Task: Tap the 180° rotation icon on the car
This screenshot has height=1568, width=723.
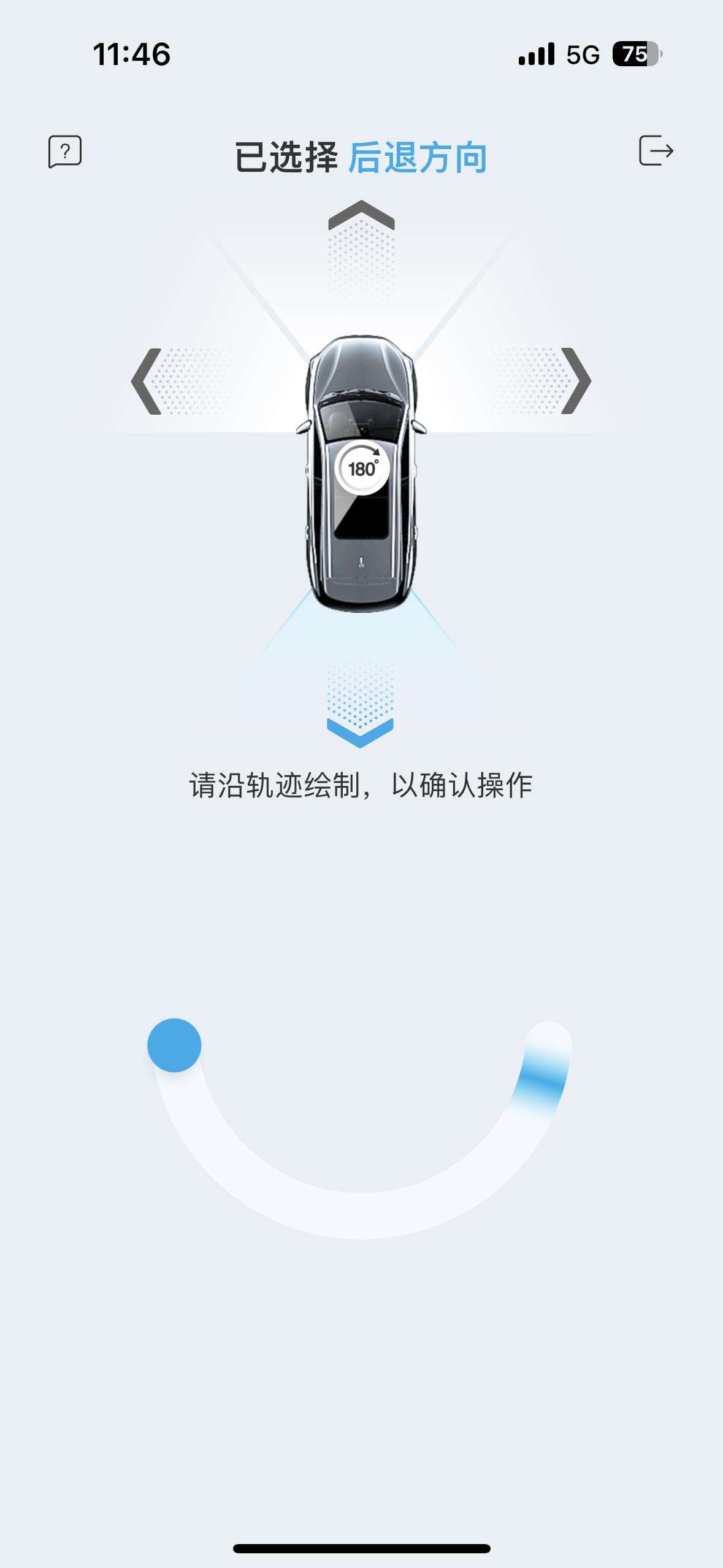Action: click(362, 467)
